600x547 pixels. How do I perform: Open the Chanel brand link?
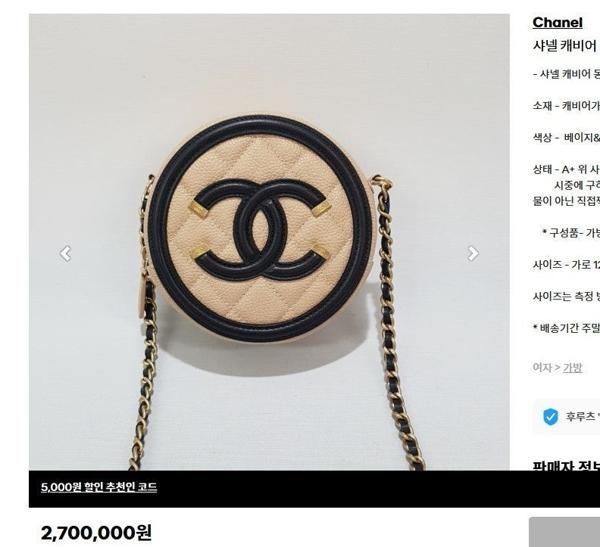[557, 22]
